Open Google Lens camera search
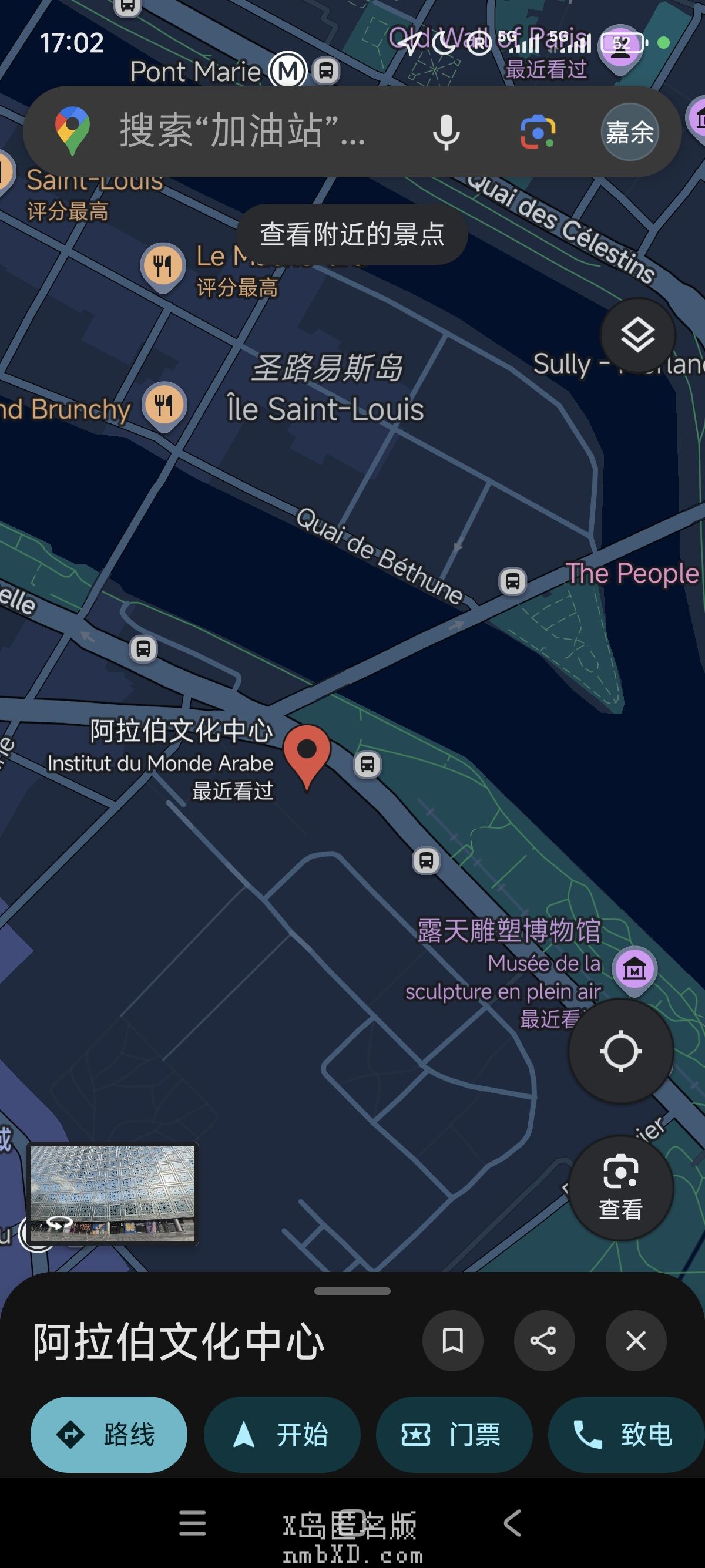 tap(538, 132)
